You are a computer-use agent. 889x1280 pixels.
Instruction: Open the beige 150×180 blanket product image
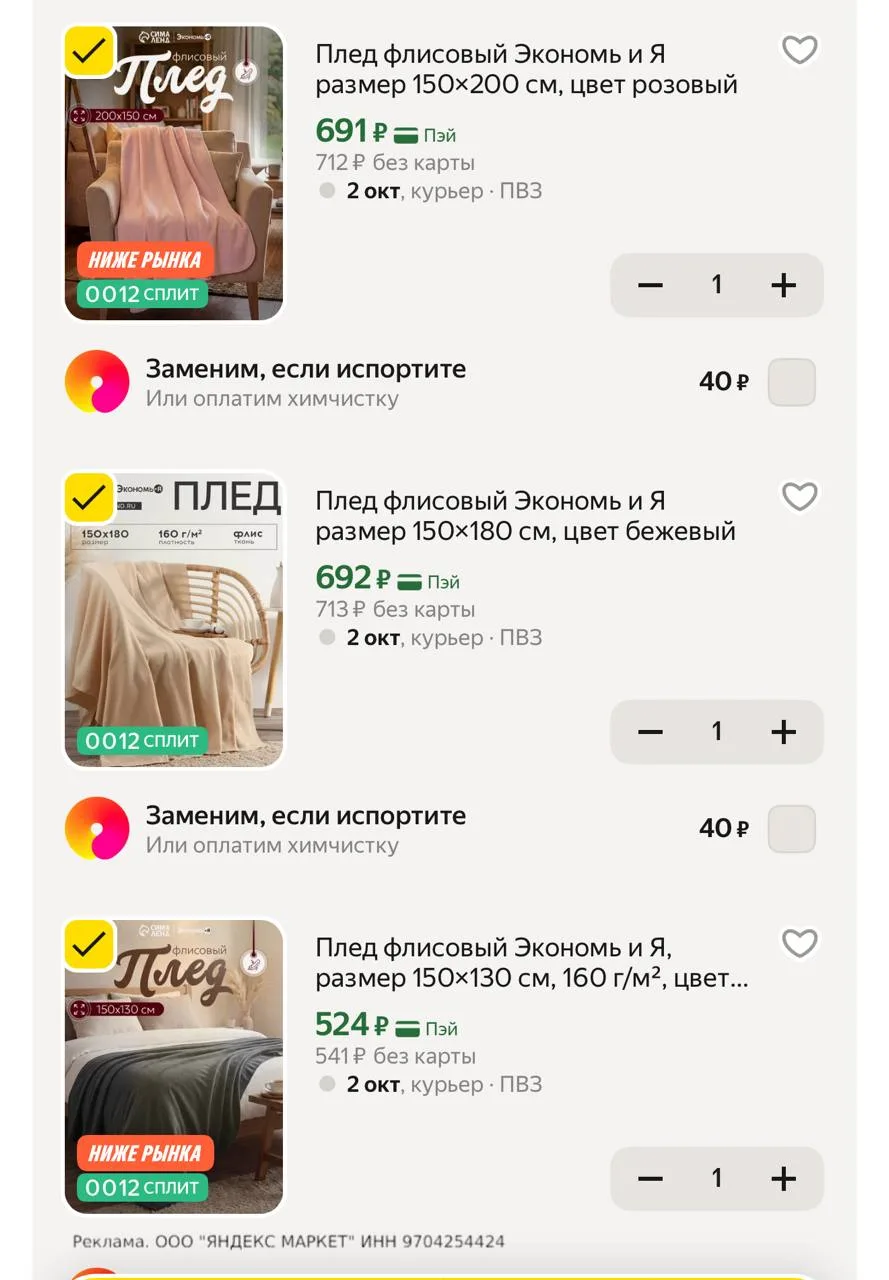[174, 620]
